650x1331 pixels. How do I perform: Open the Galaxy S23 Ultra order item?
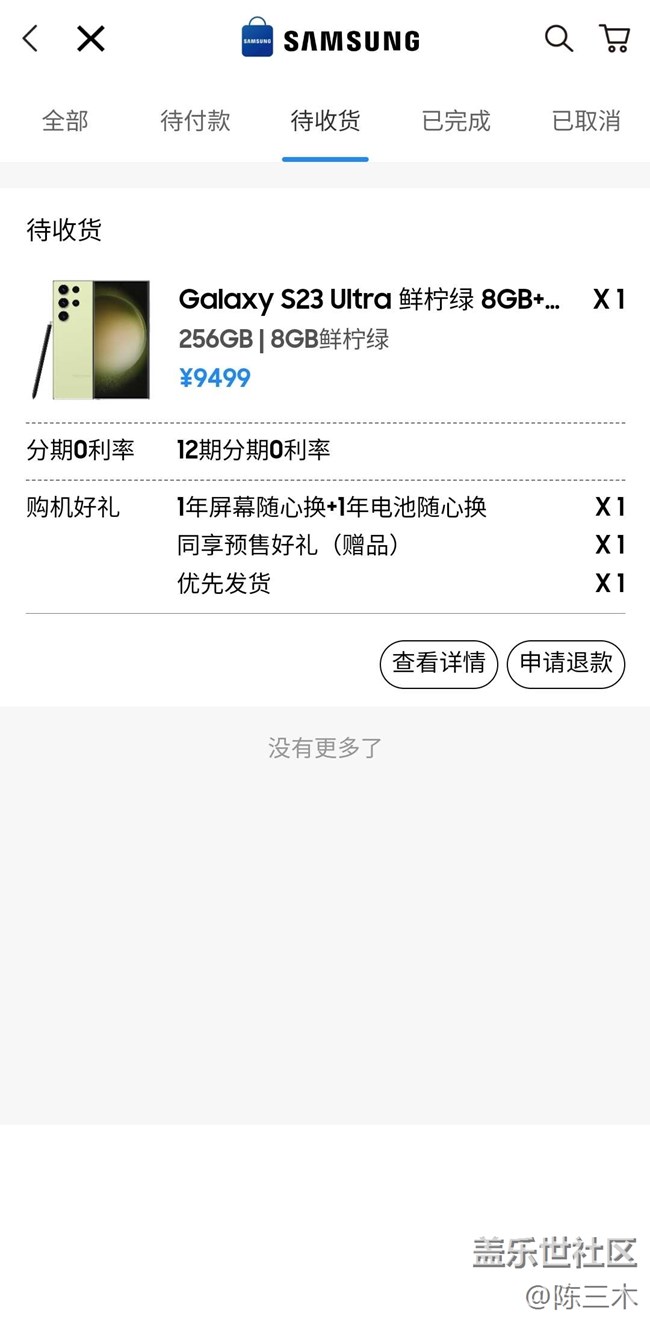(368, 300)
